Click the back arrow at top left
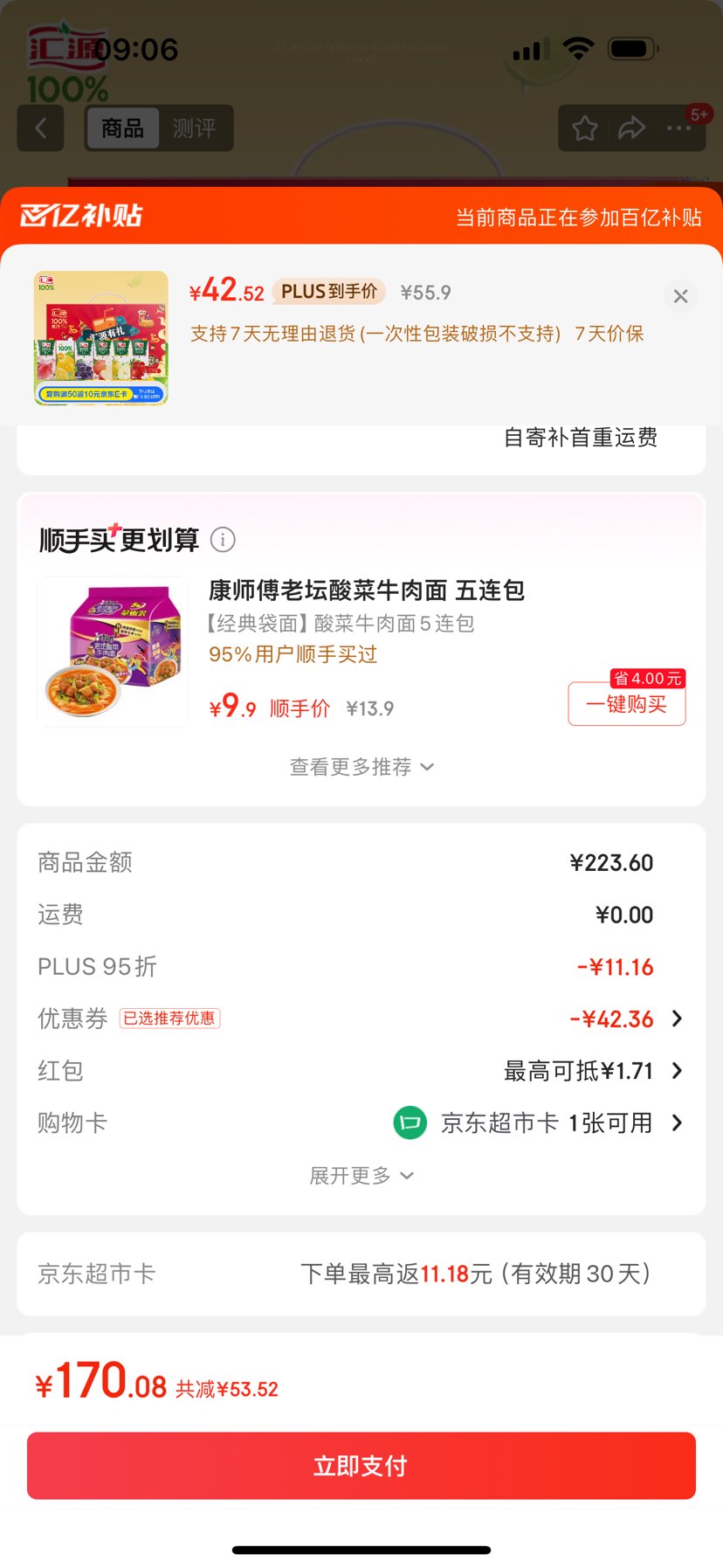The width and height of the screenshot is (723, 1568). click(x=40, y=128)
